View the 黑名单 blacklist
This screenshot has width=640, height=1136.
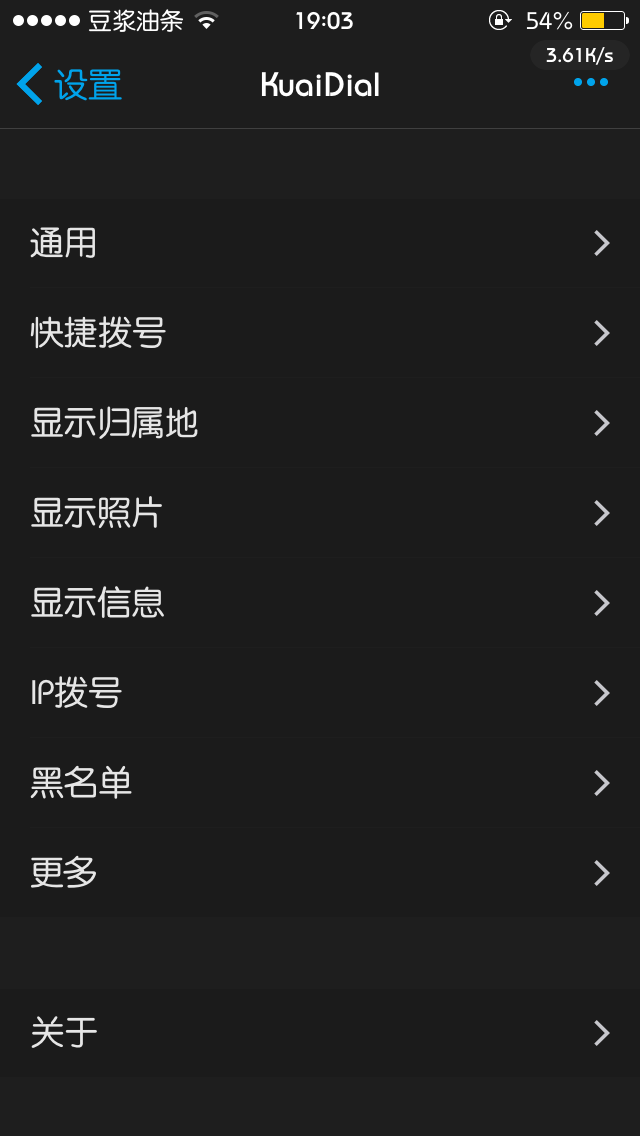[x=320, y=783]
